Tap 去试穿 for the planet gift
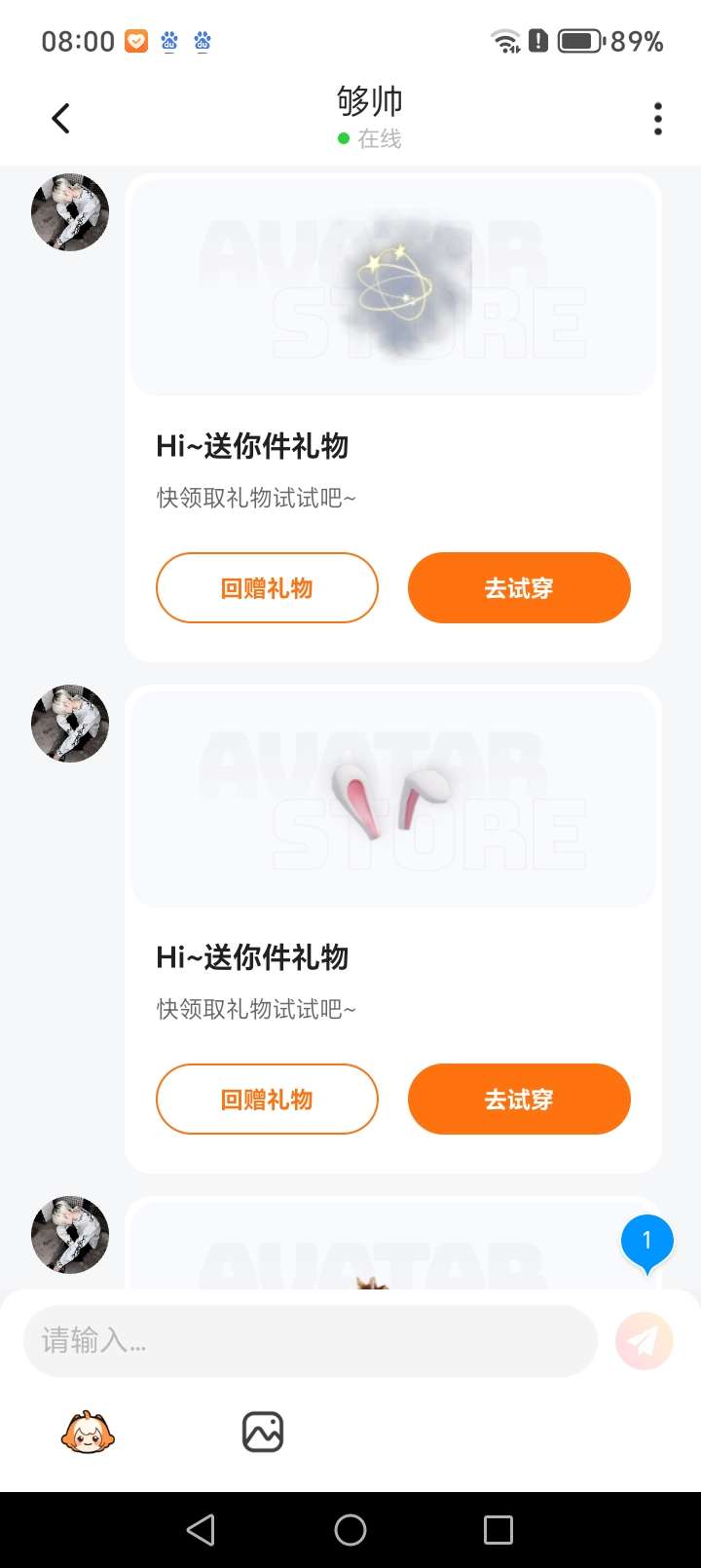 519,587
